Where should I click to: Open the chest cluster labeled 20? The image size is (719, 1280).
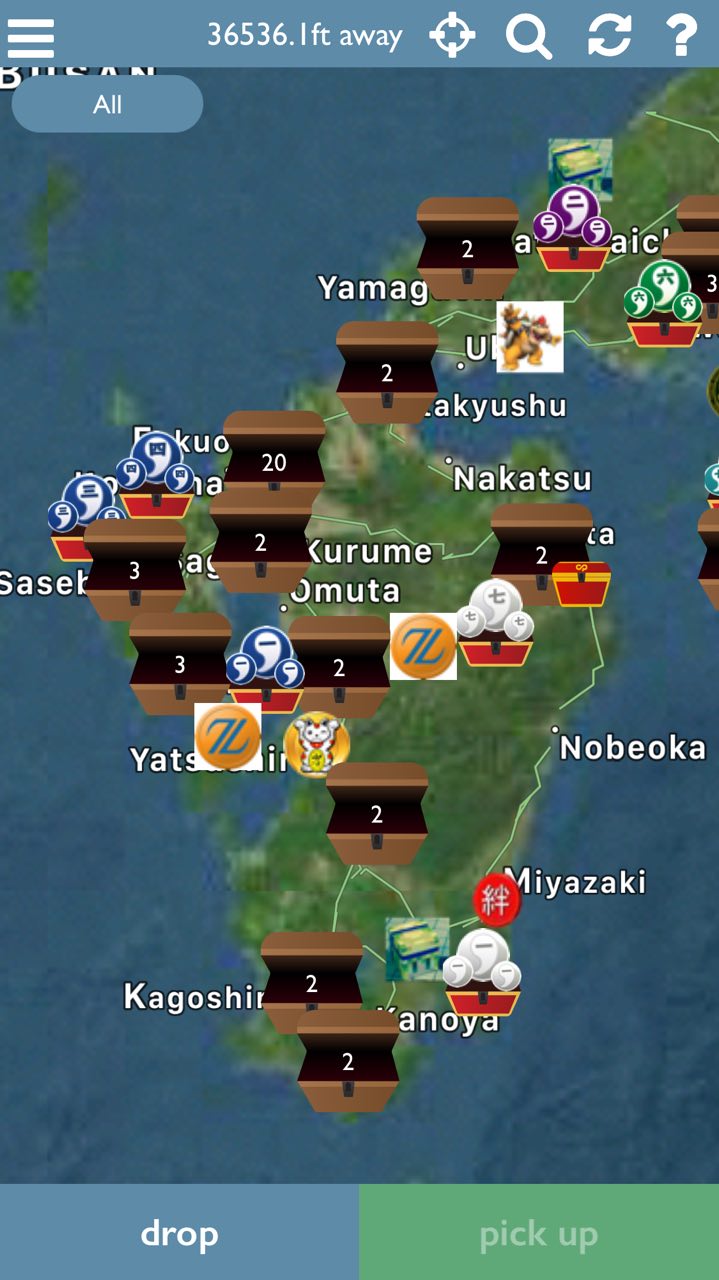pyautogui.click(x=274, y=461)
